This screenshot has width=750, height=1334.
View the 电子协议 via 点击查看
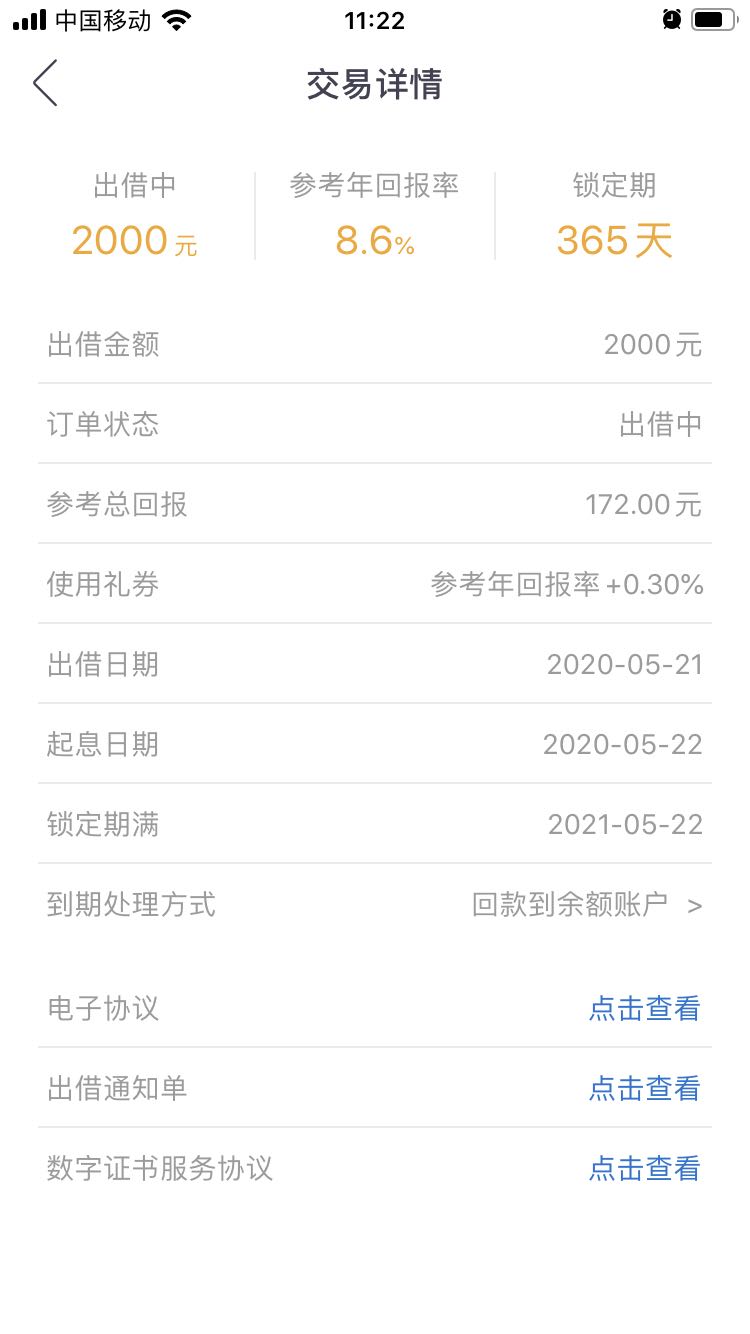coord(644,1008)
